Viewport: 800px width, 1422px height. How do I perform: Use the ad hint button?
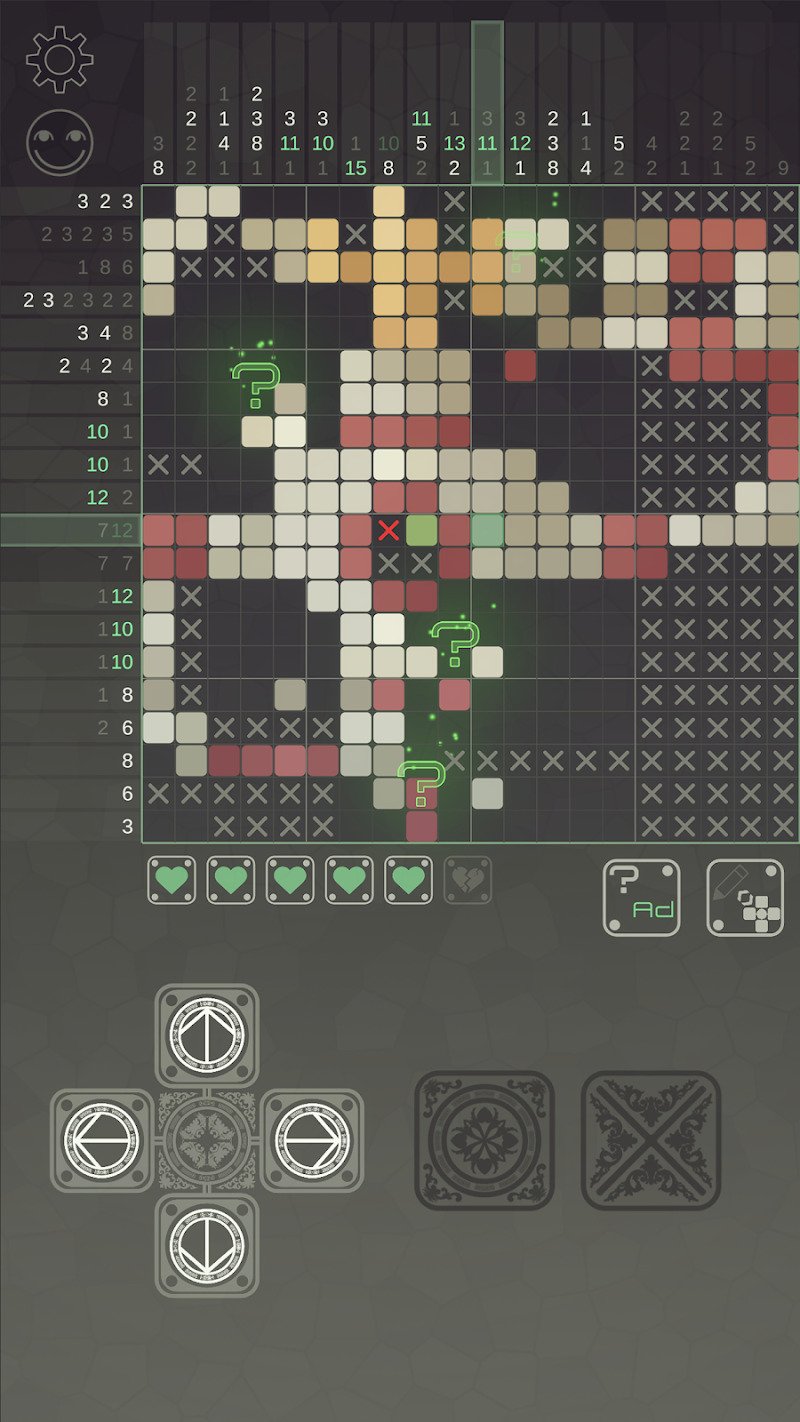click(642, 897)
